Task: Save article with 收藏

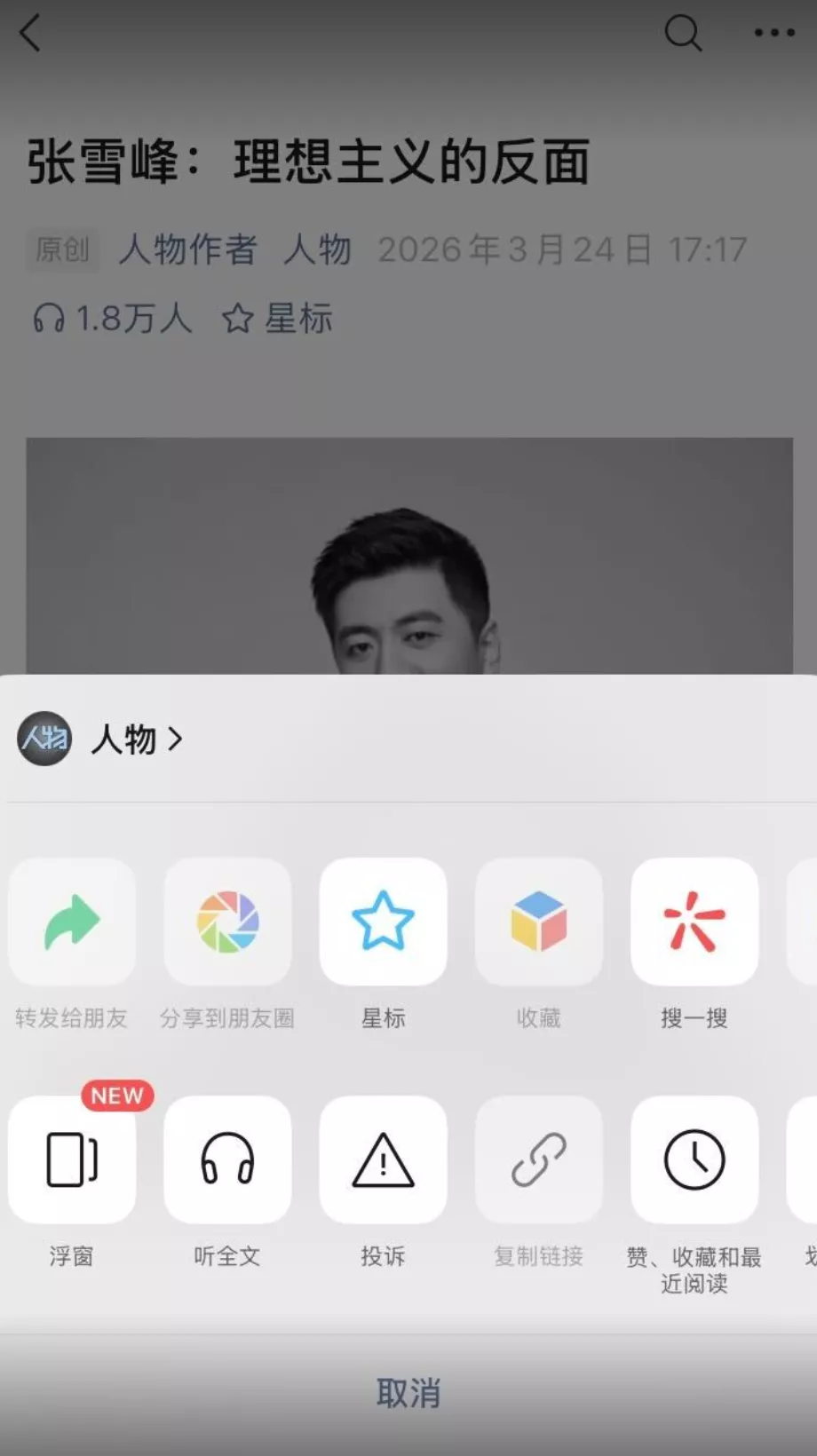Action: [x=538, y=922]
